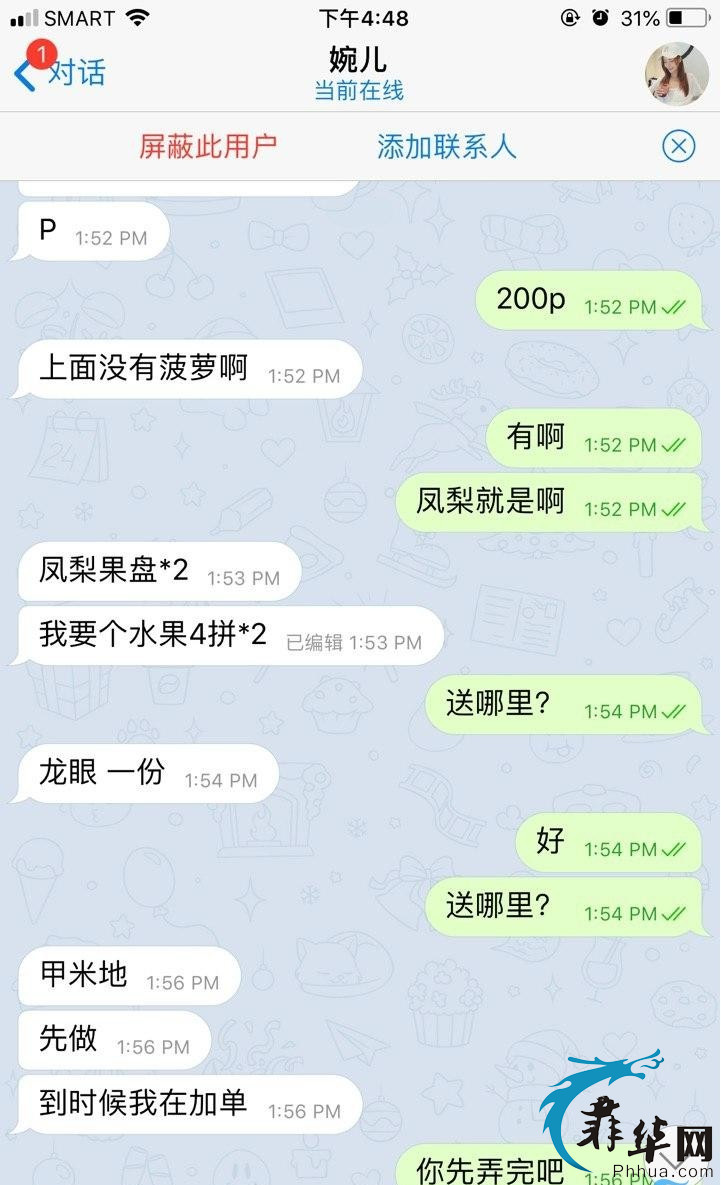721x1185 pixels.
Task: Dismiss the block/add contact banner
Action: coord(678,147)
